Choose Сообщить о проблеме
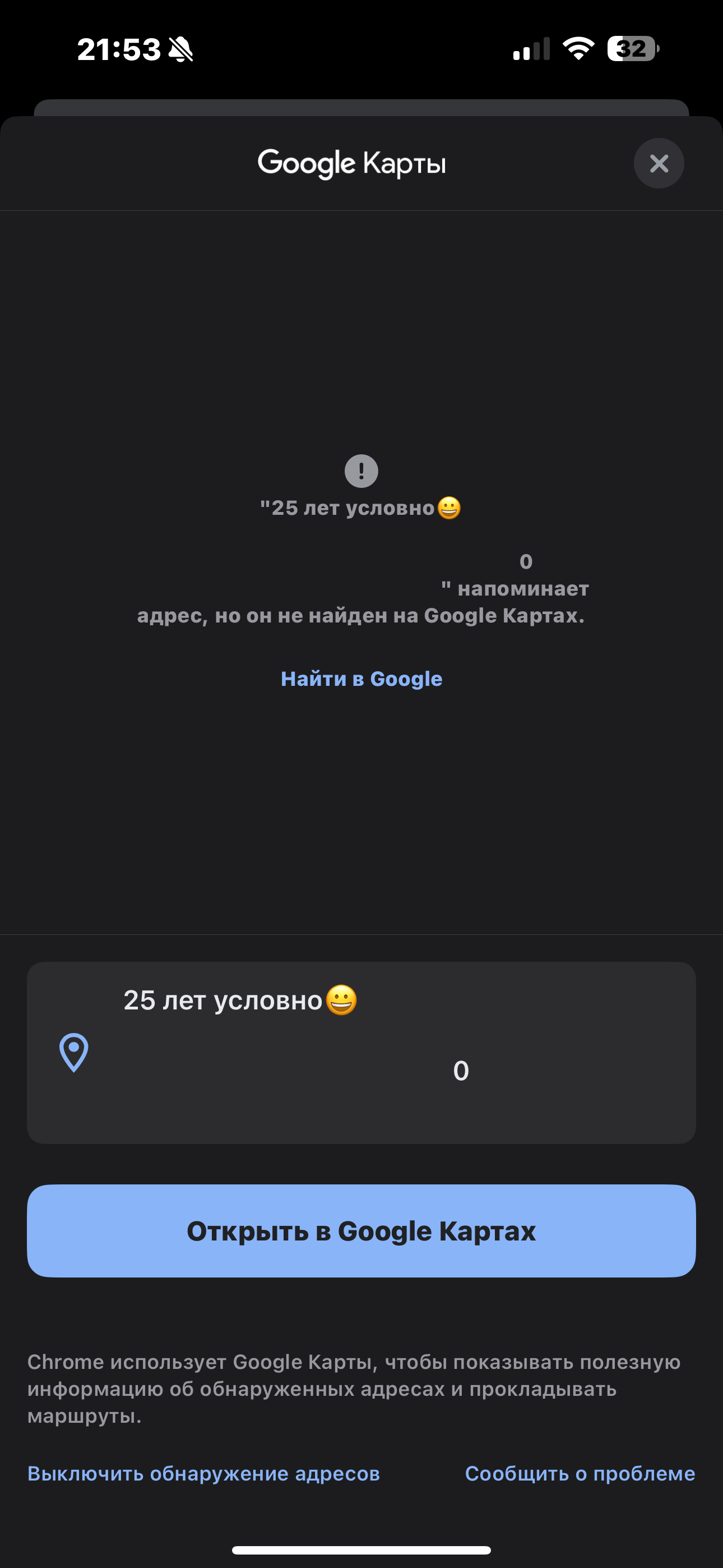723x1568 pixels. (580, 1474)
